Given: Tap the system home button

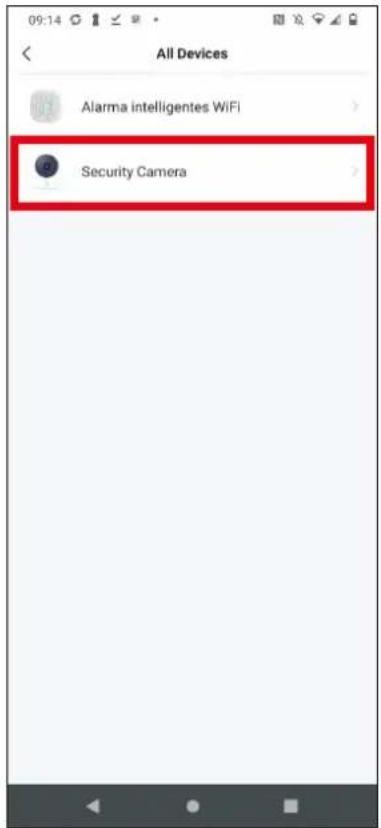Looking at the screenshot, I should click(x=193, y=806).
